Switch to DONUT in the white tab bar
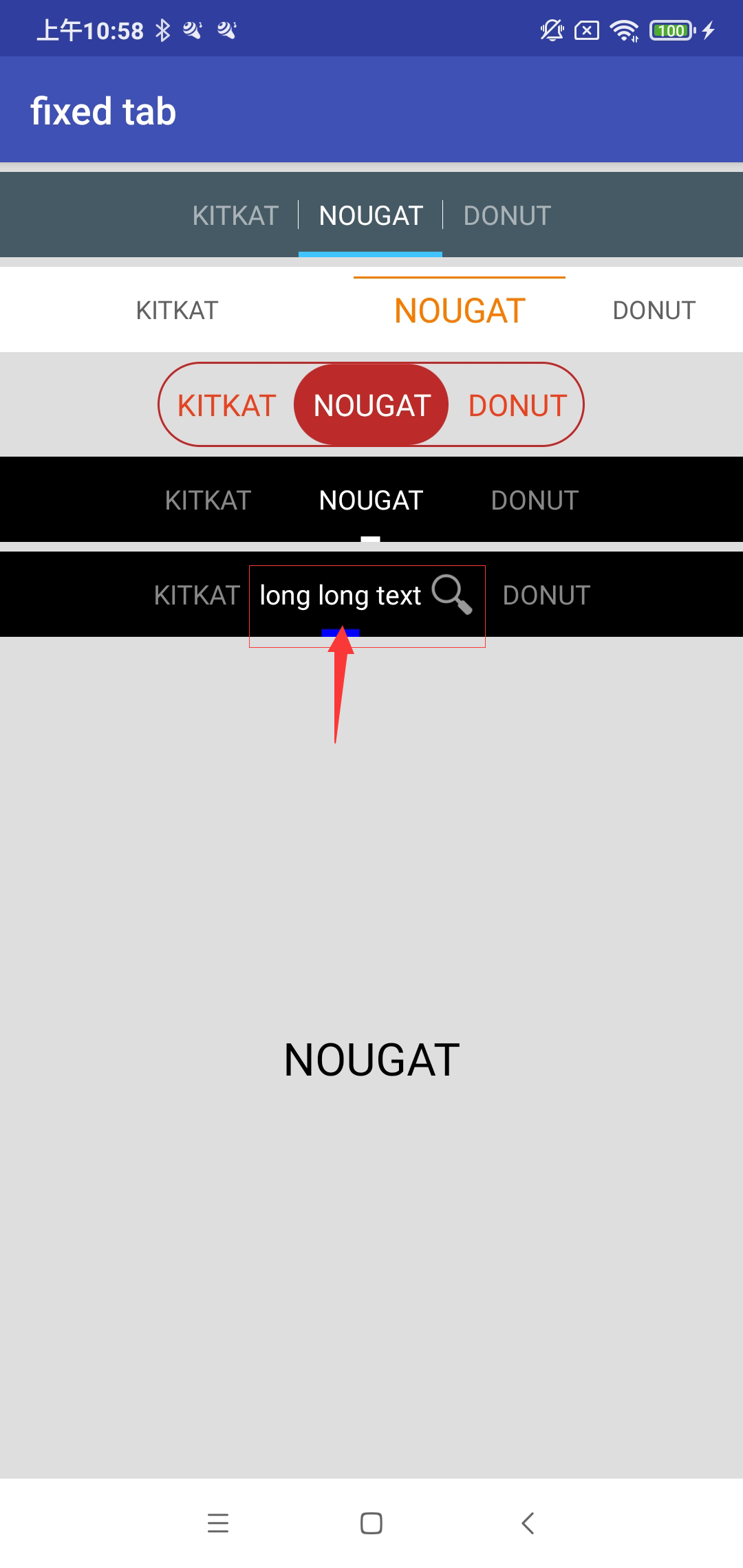743x1568 pixels. (654, 311)
